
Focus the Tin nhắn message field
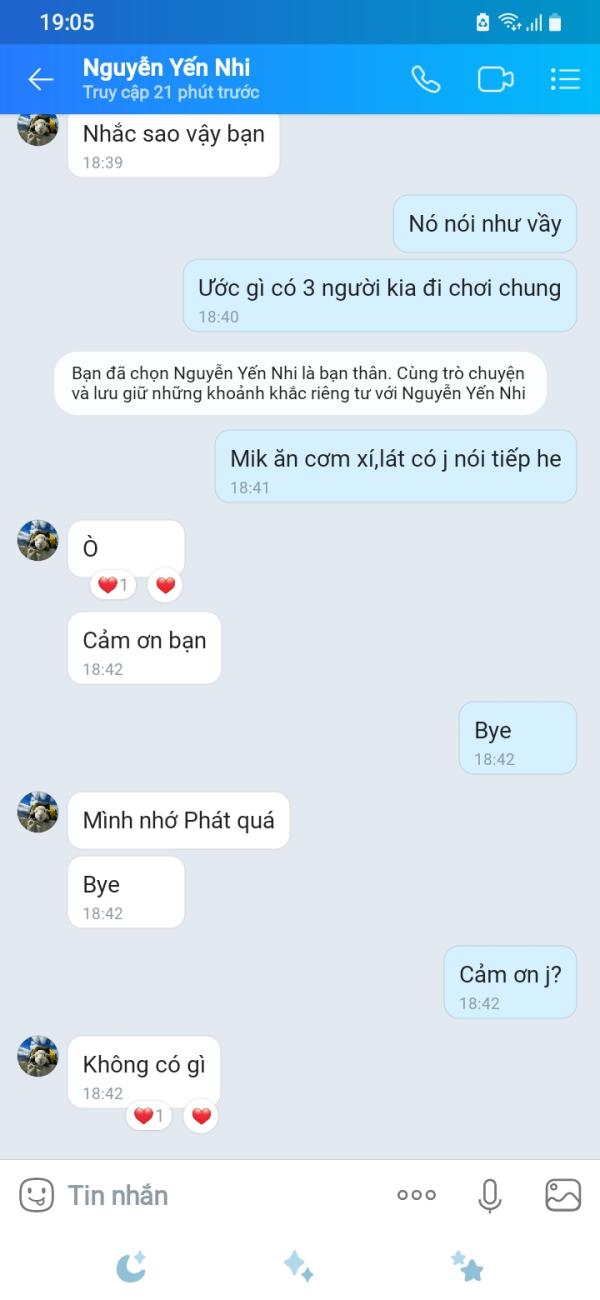(220, 1195)
